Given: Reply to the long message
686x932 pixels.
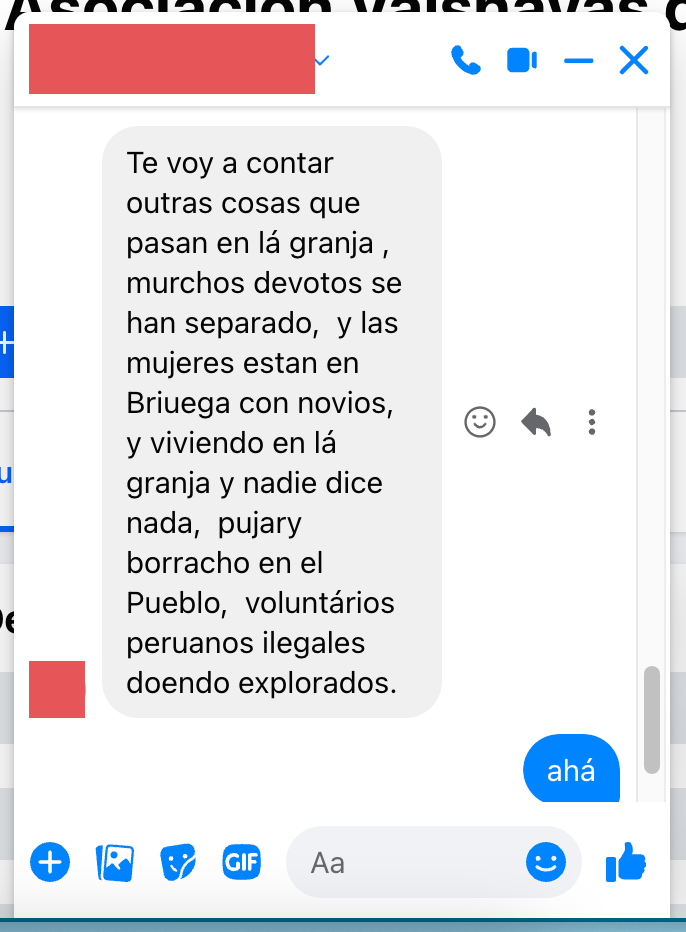Looking at the screenshot, I should pyautogui.click(x=536, y=422).
